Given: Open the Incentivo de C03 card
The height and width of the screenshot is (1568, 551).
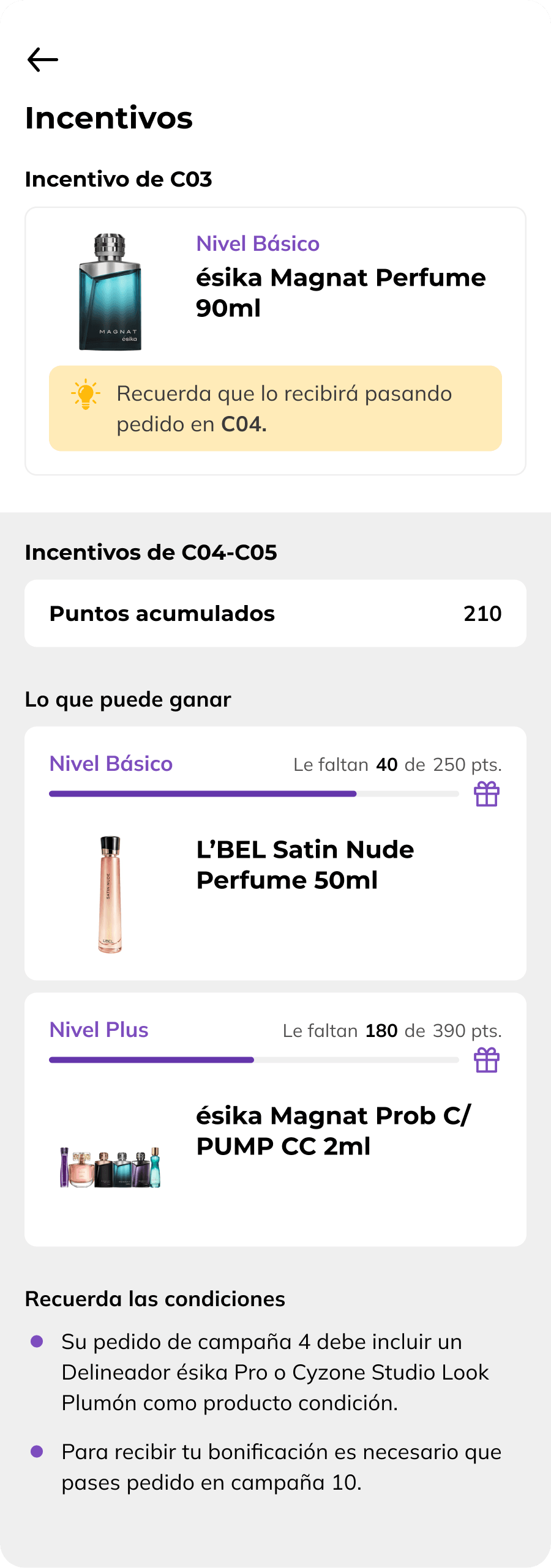Looking at the screenshot, I should coord(275,340).
